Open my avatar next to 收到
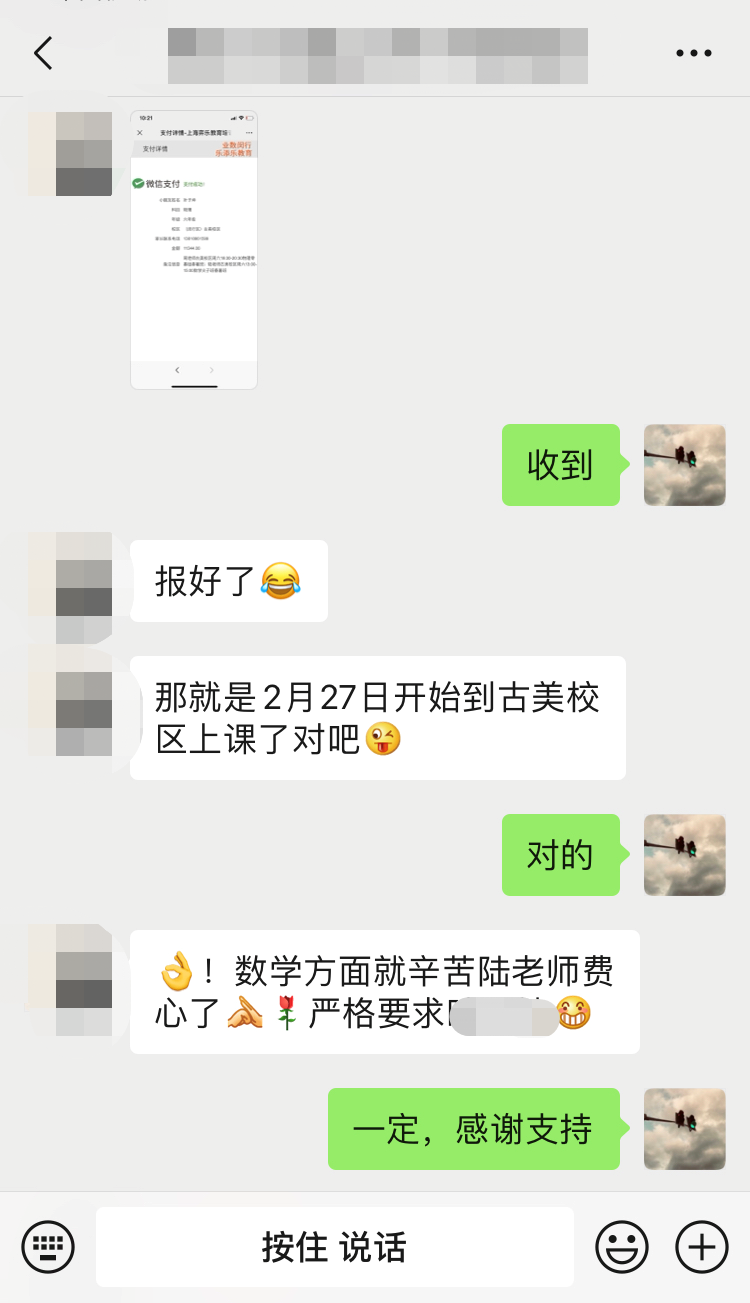The height and width of the screenshot is (1303, 750). click(684, 465)
